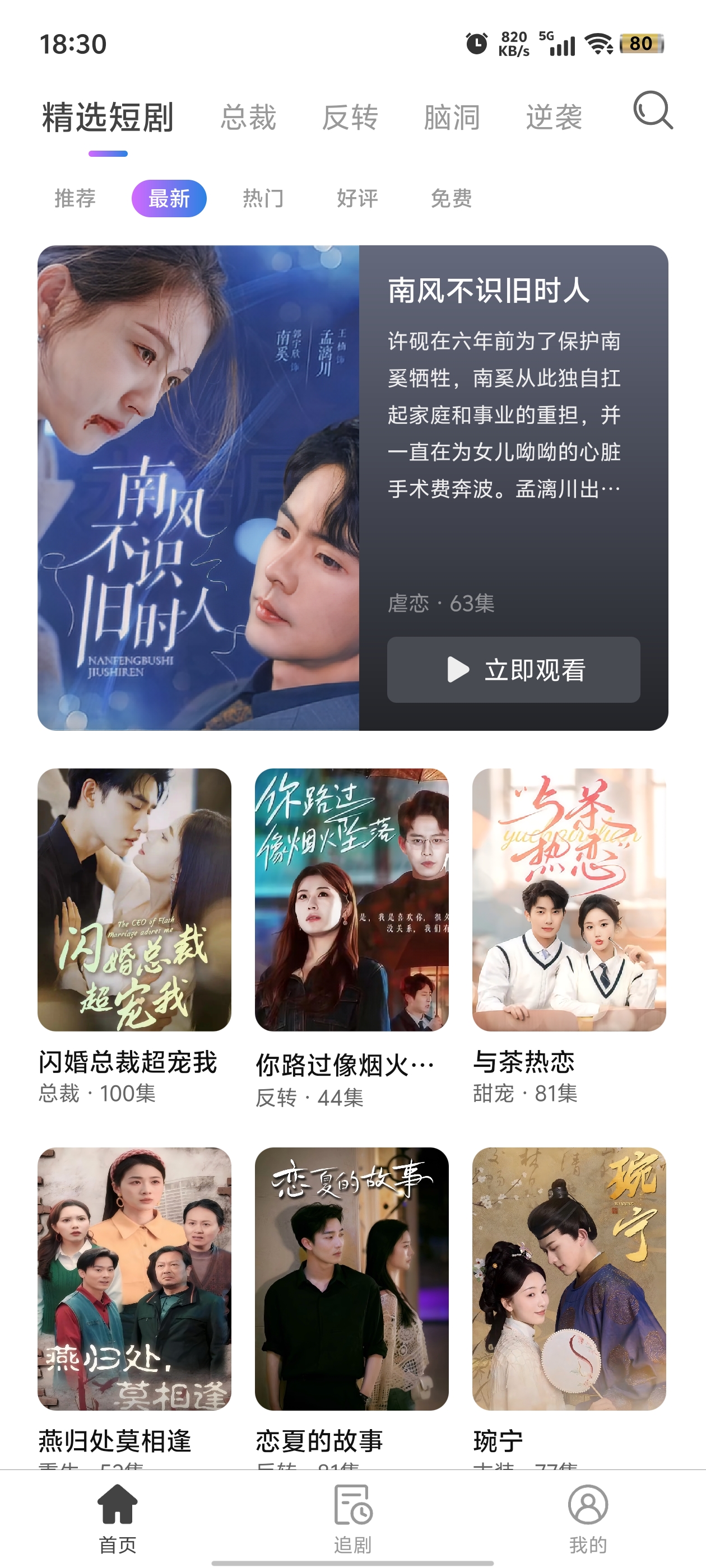View the 恋夏的故事 drama
This screenshot has width=706, height=1568.
tap(351, 1278)
